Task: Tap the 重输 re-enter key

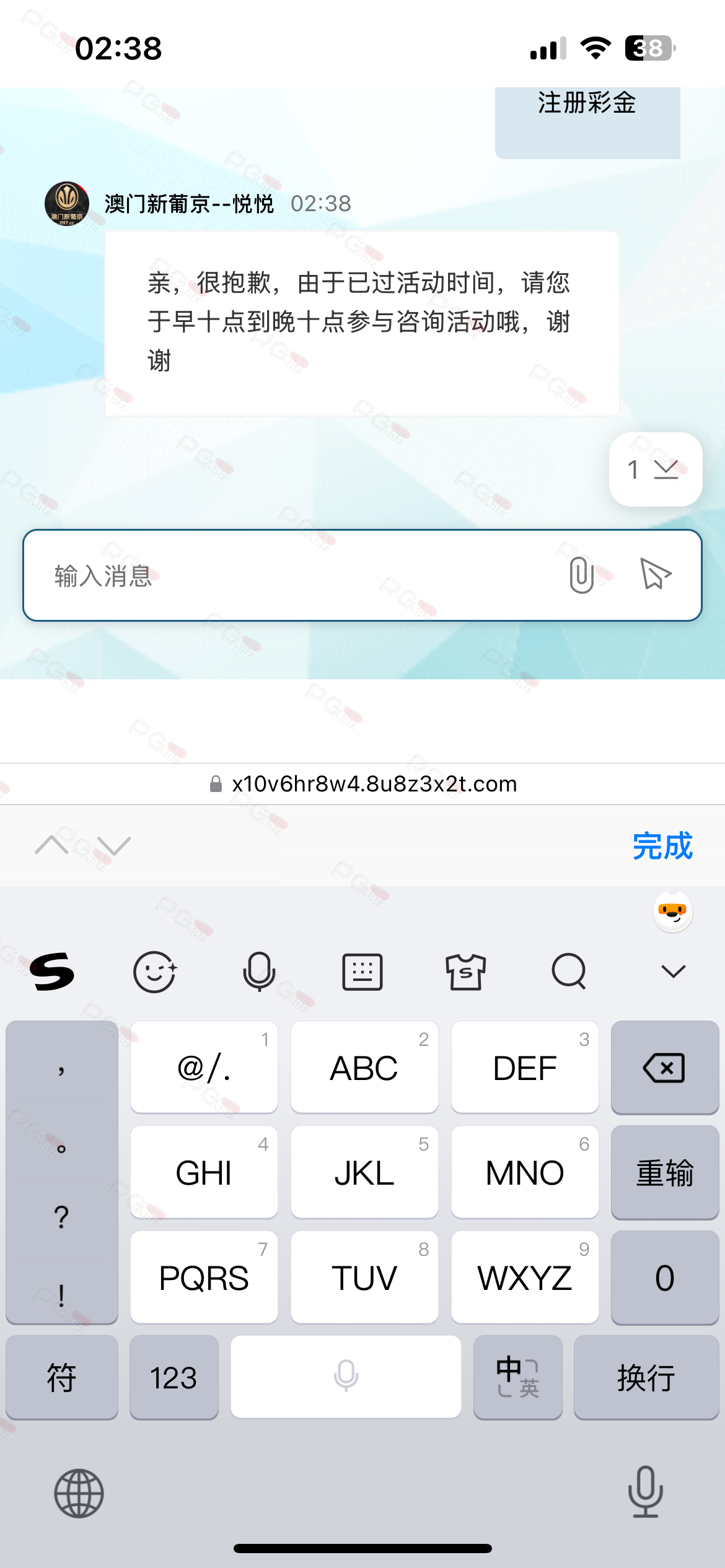Action: 664,1173
